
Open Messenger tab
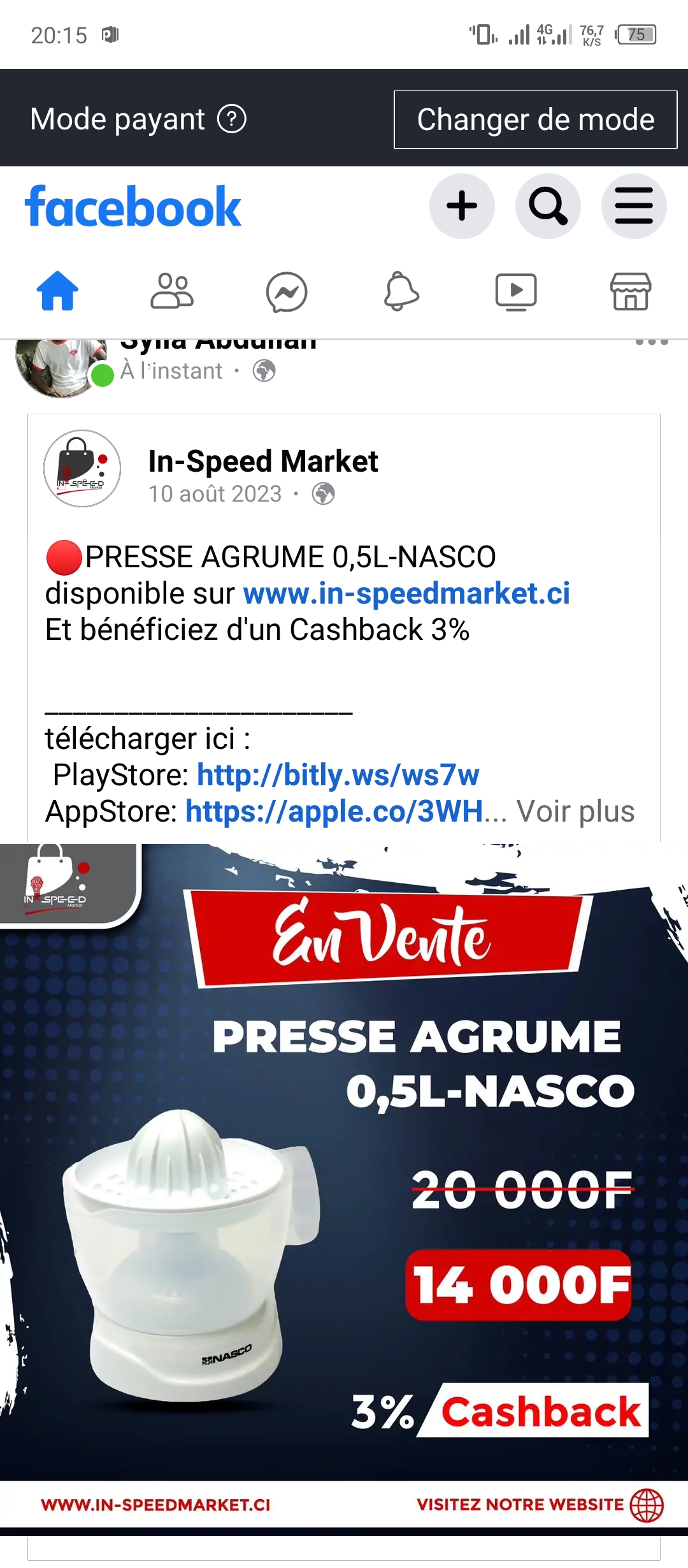[x=287, y=292]
